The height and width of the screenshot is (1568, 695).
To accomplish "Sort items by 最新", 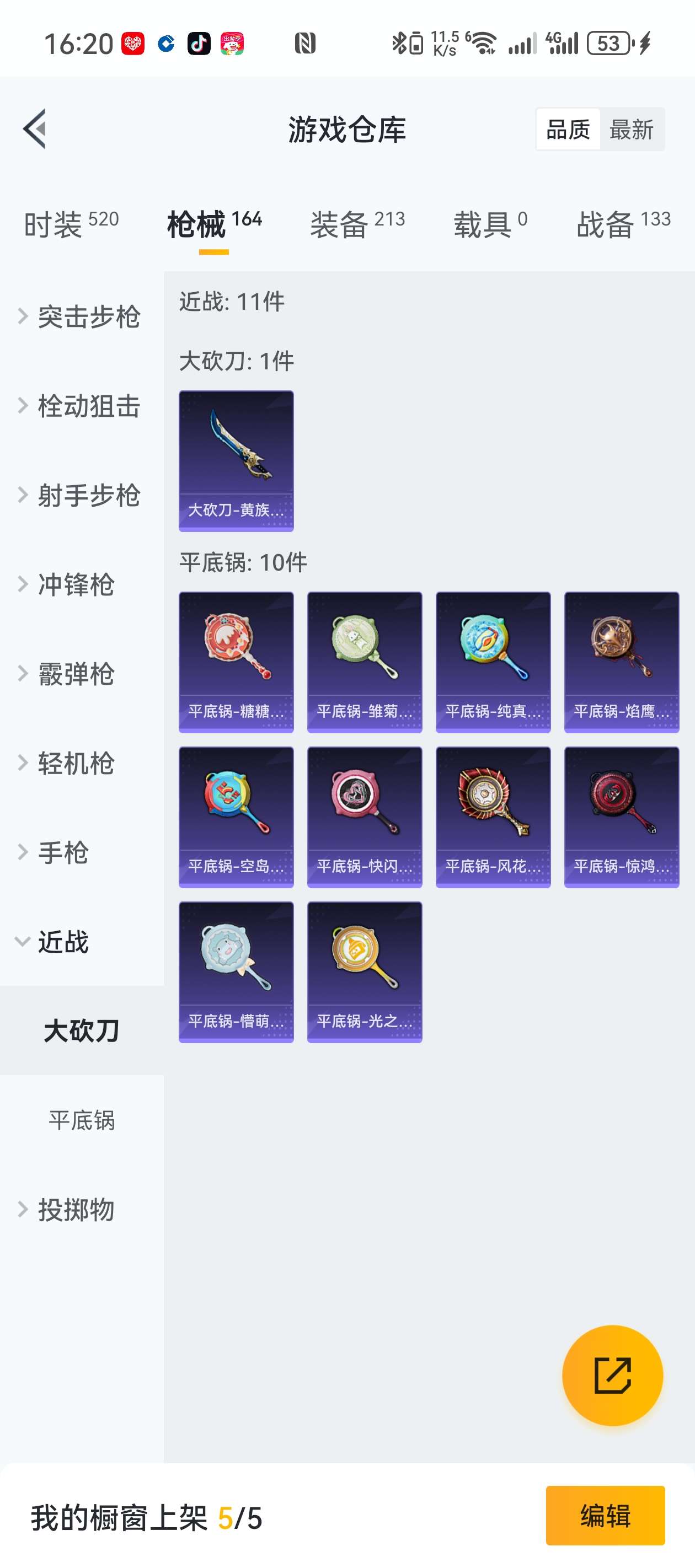I will point(631,130).
